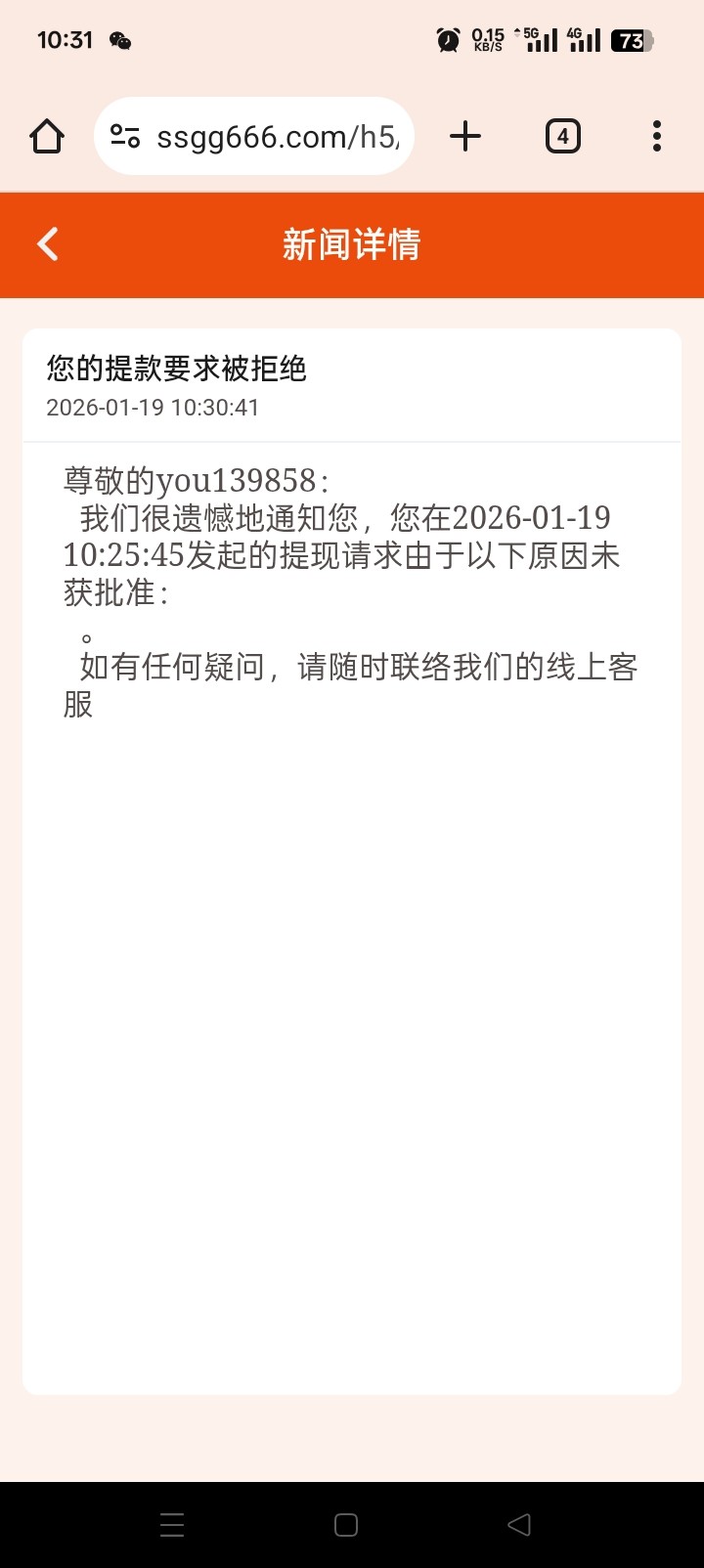
Task: Go back from the 新闻详情 page
Action: tap(48, 244)
